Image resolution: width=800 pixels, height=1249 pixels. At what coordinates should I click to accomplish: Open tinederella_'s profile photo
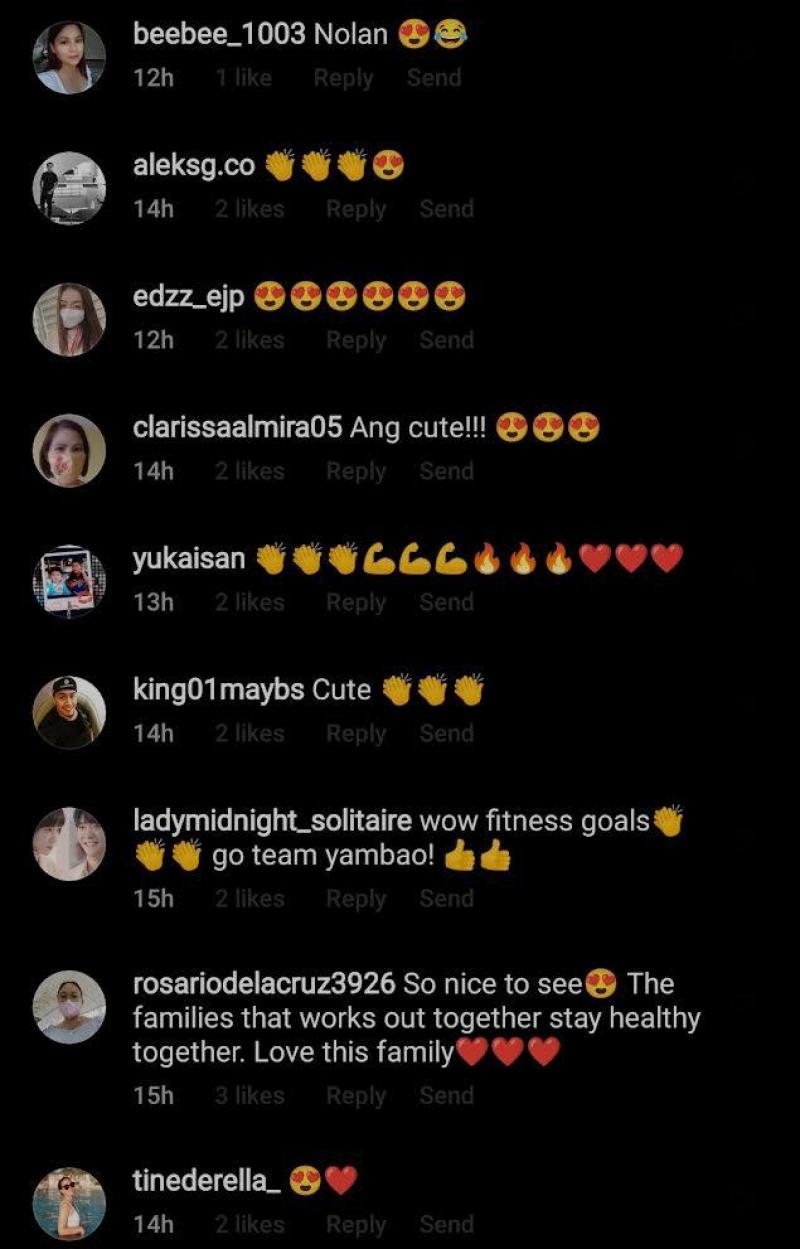[69, 1204]
